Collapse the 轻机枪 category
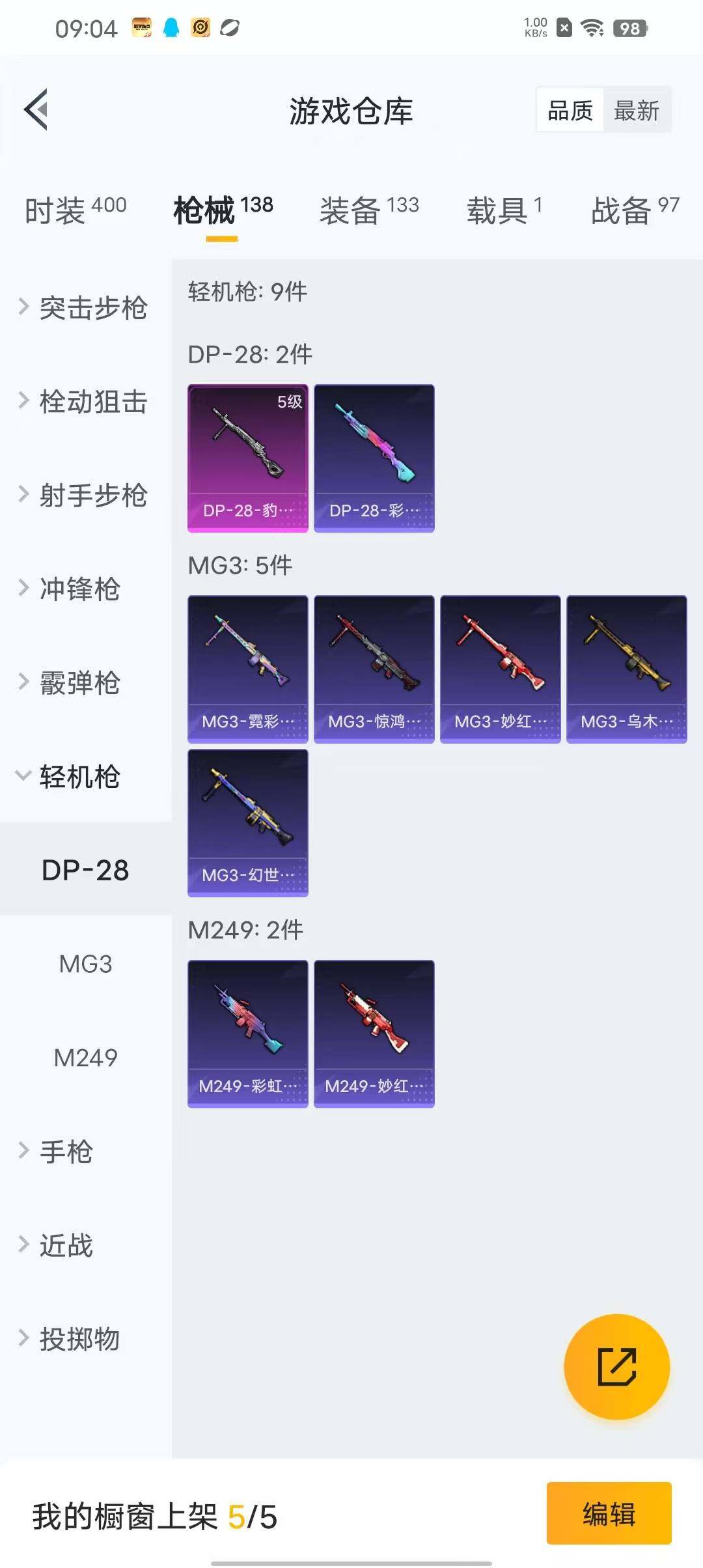This screenshot has width=703, height=1568. pyautogui.click(x=78, y=776)
